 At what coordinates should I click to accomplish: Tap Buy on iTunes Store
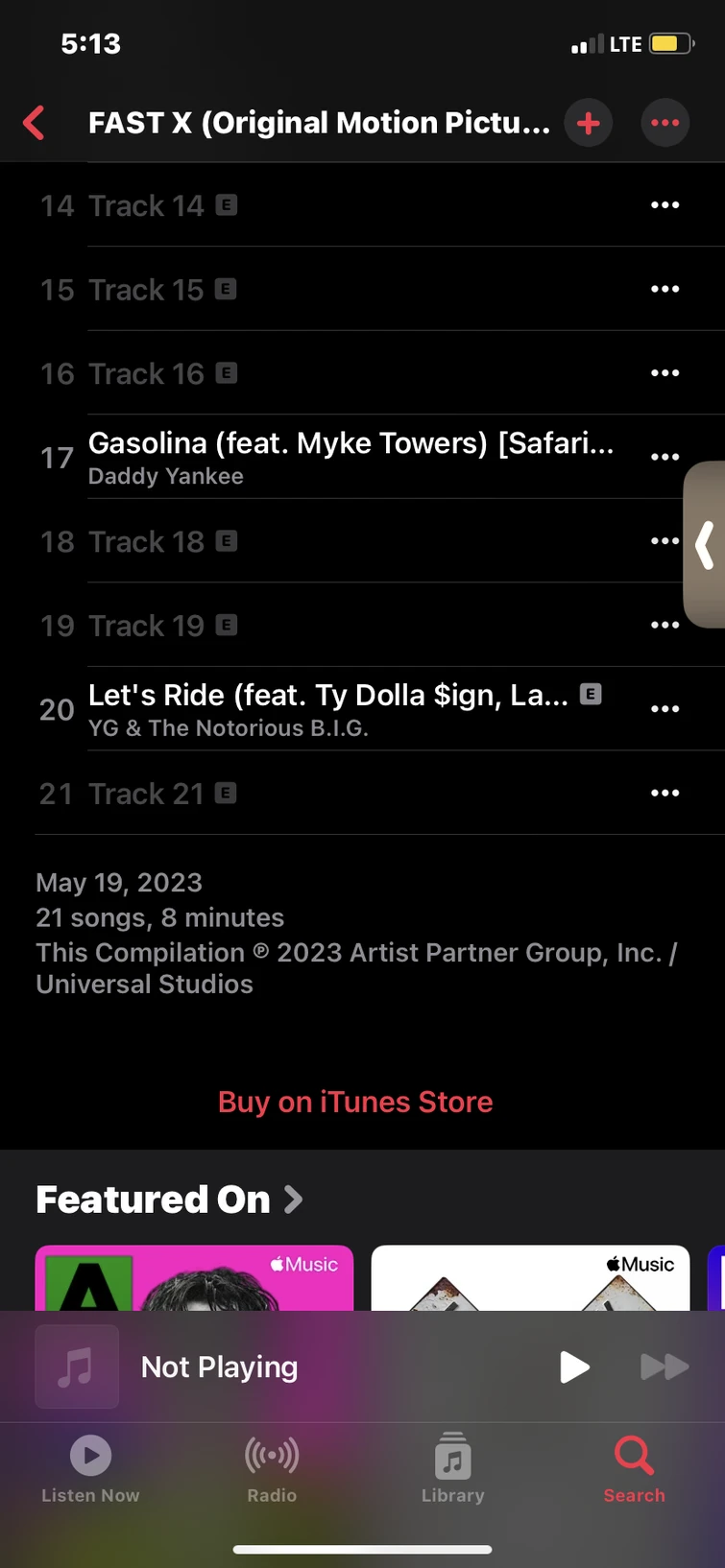point(355,1102)
